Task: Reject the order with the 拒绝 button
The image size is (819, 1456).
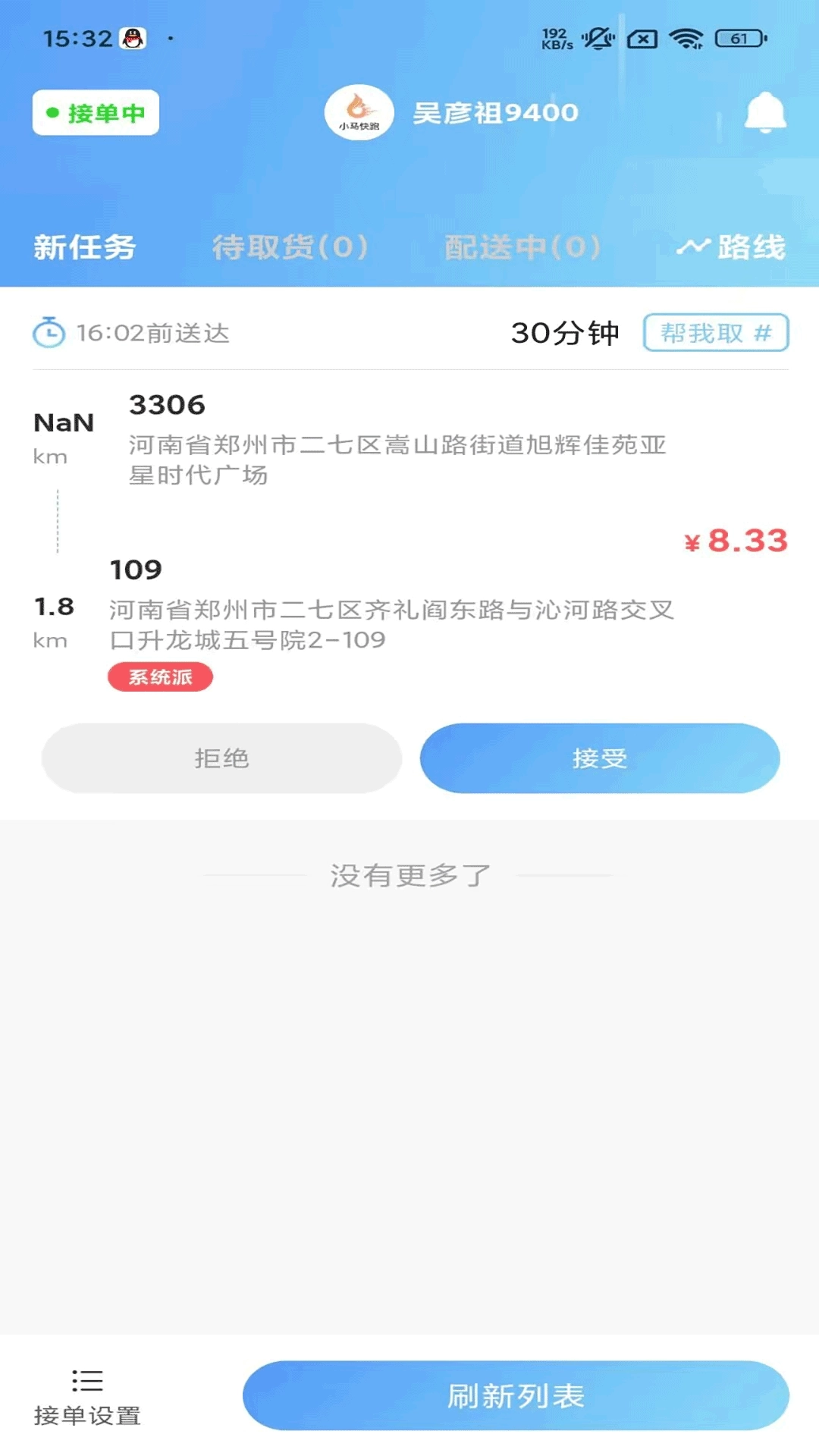Action: coord(220,757)
